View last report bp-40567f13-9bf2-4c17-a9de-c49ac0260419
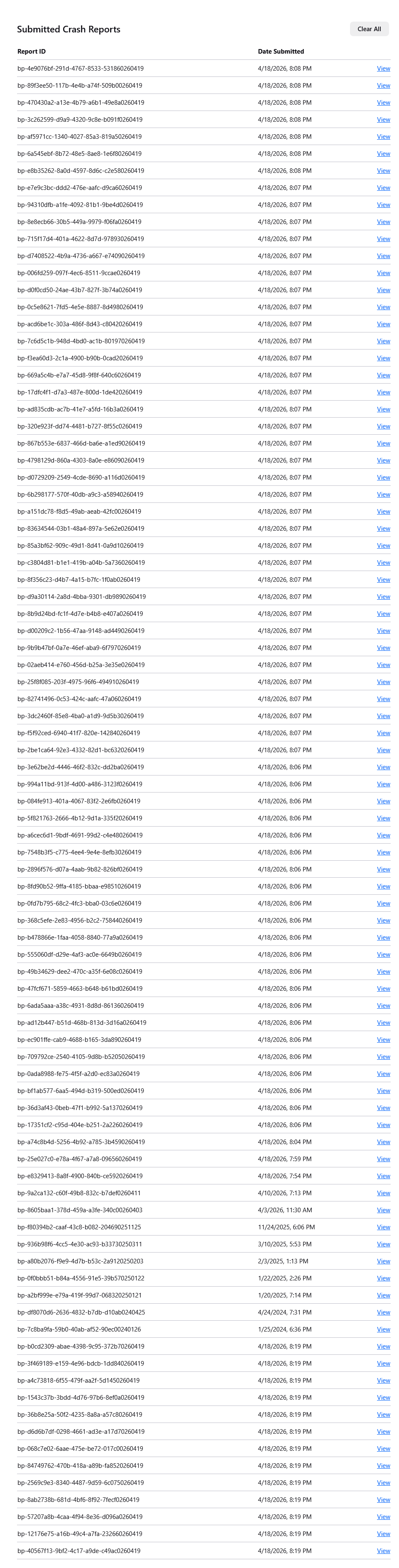 click(383, 1551)
